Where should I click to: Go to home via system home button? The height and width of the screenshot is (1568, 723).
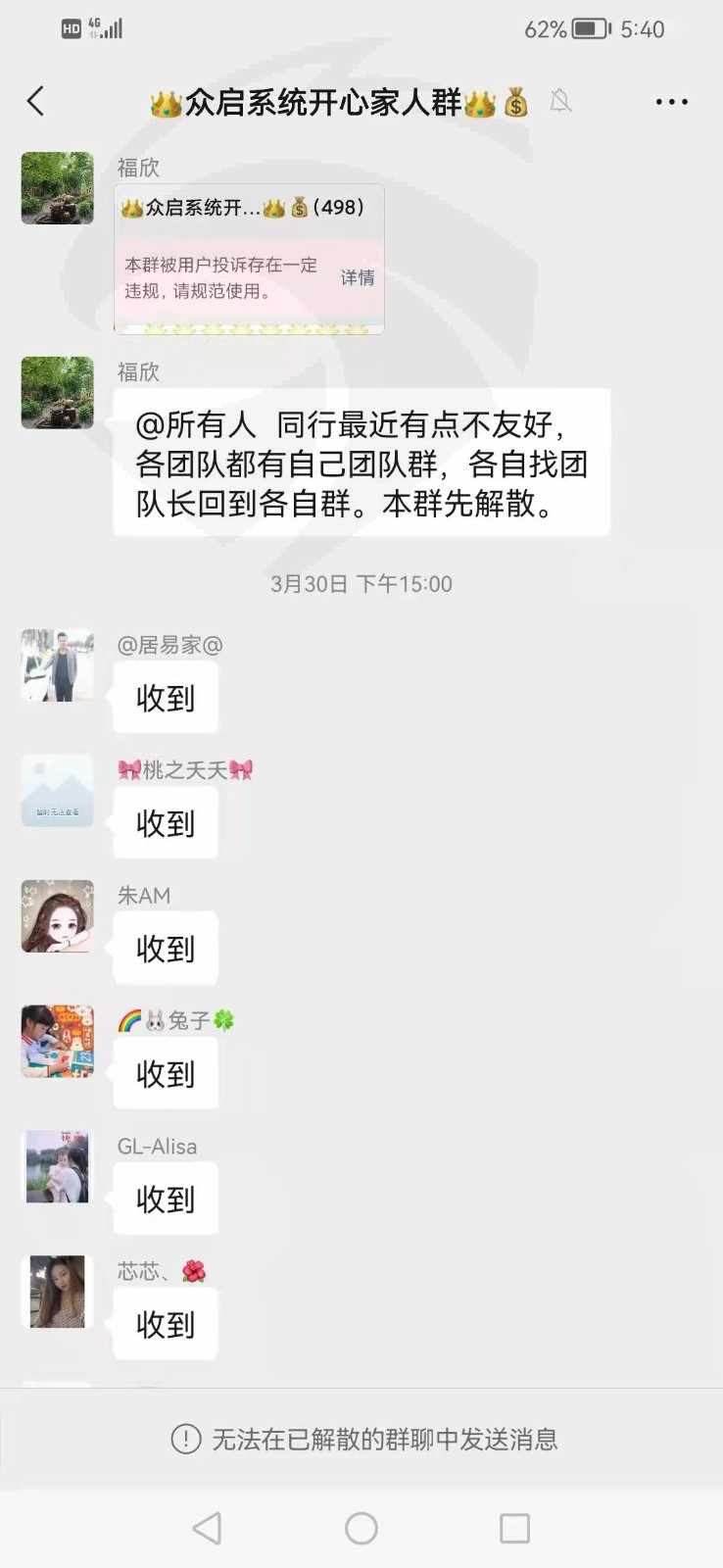[361, 1528]
